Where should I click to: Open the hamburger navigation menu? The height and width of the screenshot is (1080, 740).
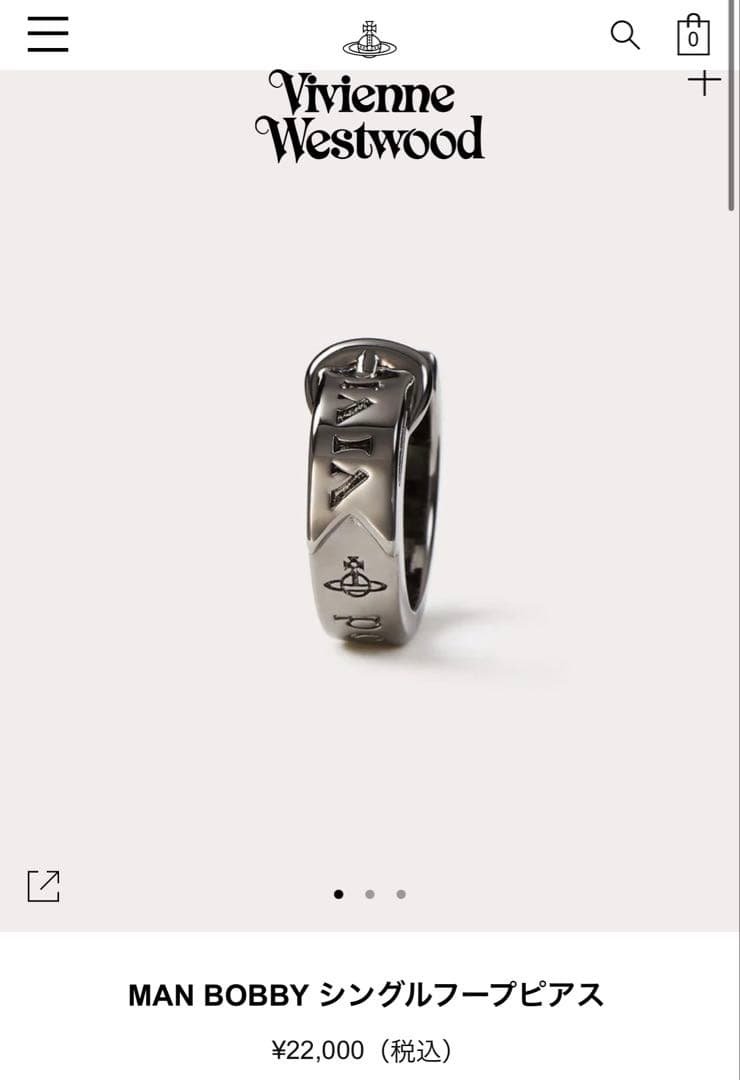point(48,34)
